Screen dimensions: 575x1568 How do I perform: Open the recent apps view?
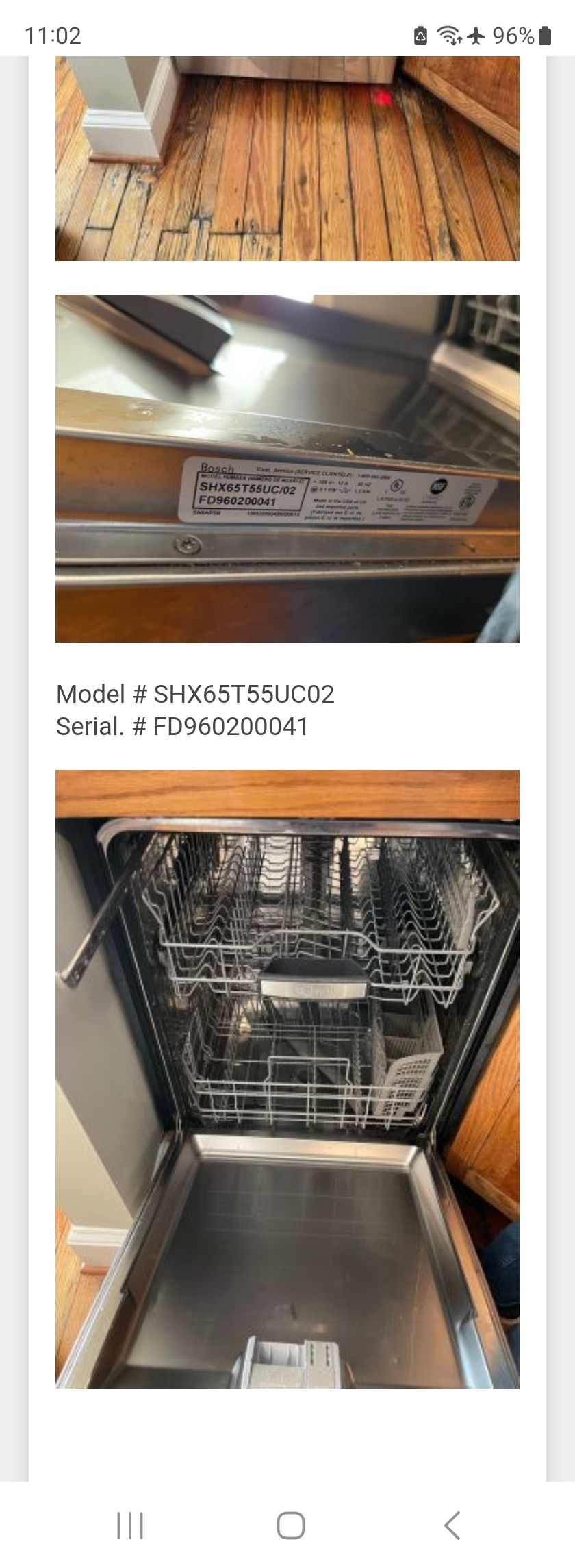point(130,1526)
